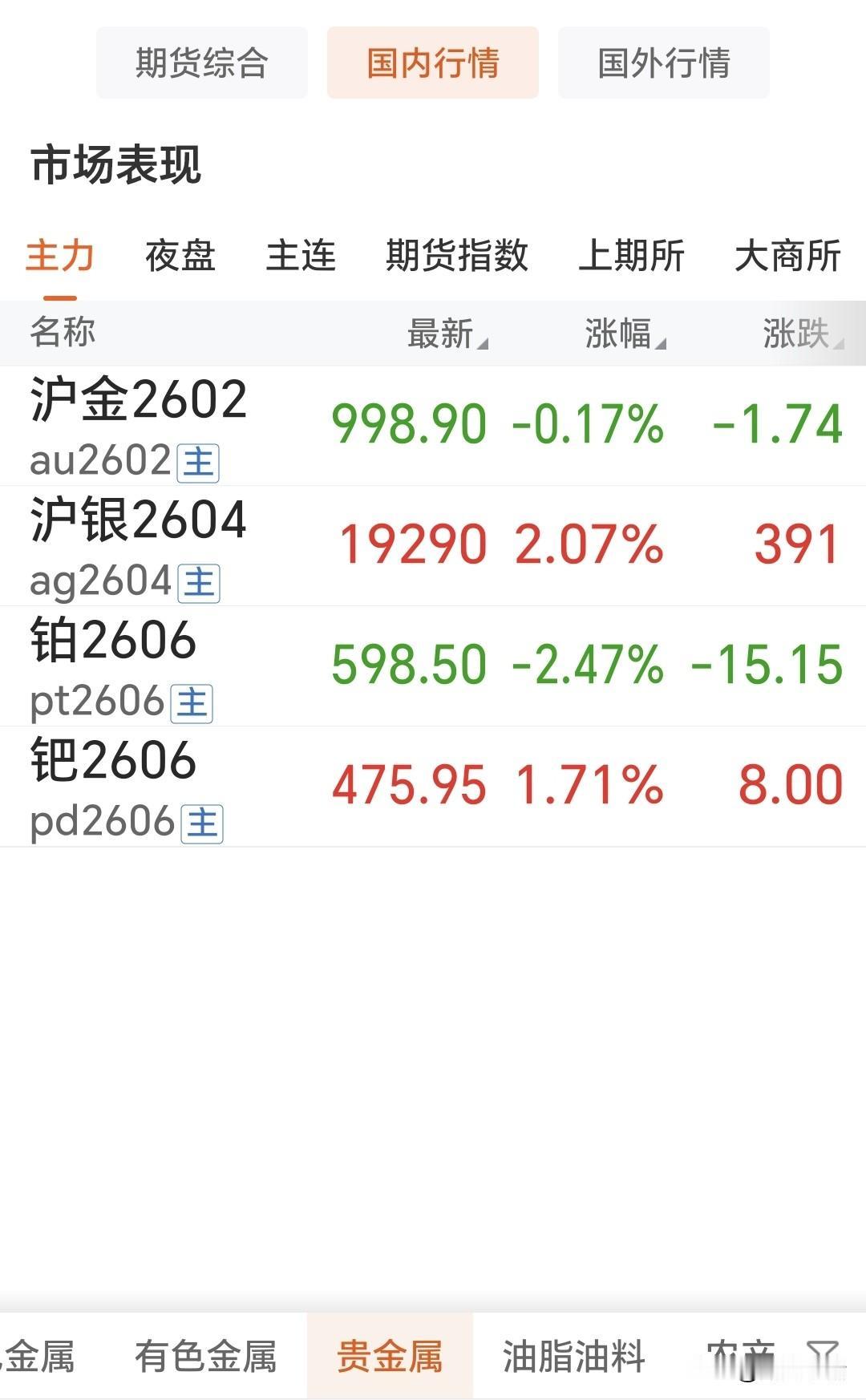Select the 上期所 exchange tab
The height and width of the screenshot is (1400, 866).
coord(633,257)
